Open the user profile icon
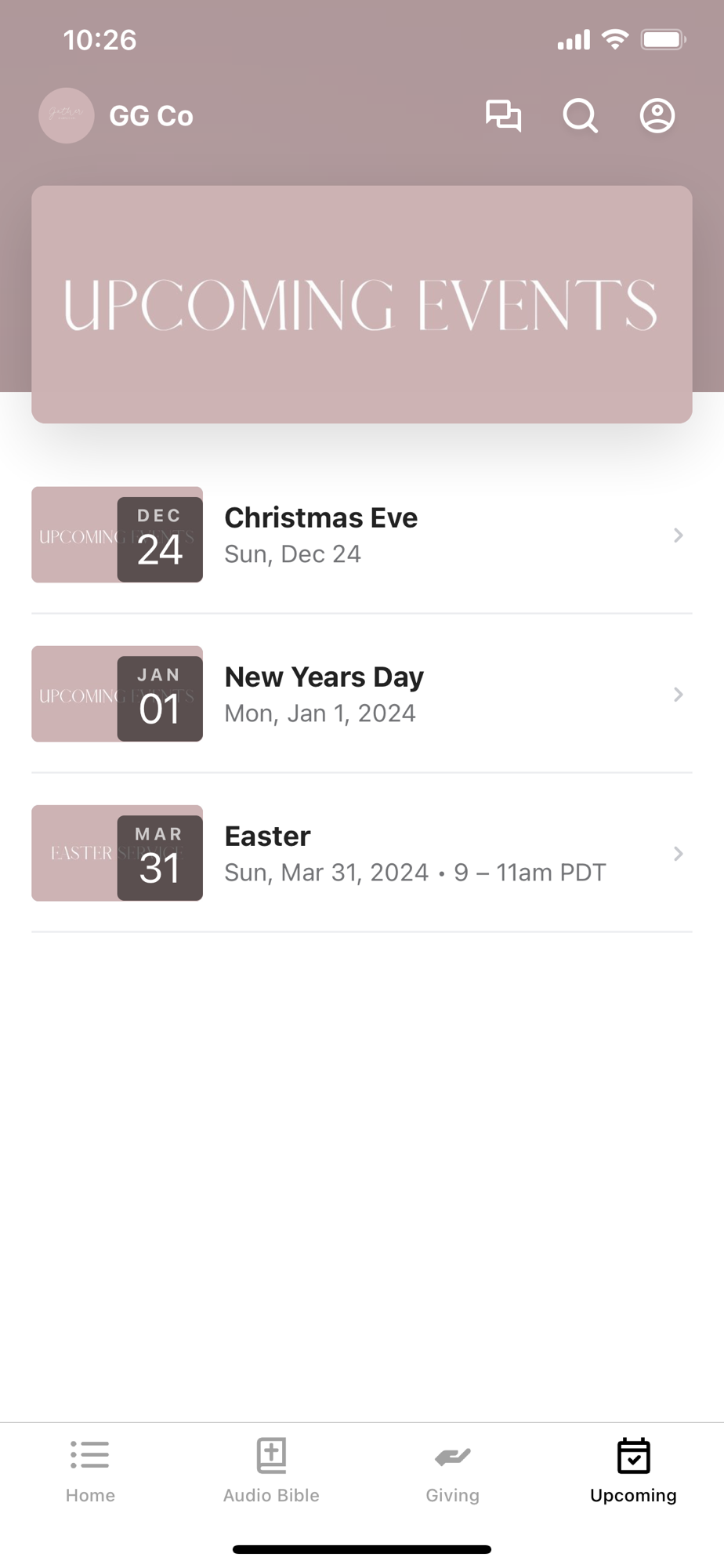The width and height of the screenshot is (724, 1568). click(x=657, y=116)
